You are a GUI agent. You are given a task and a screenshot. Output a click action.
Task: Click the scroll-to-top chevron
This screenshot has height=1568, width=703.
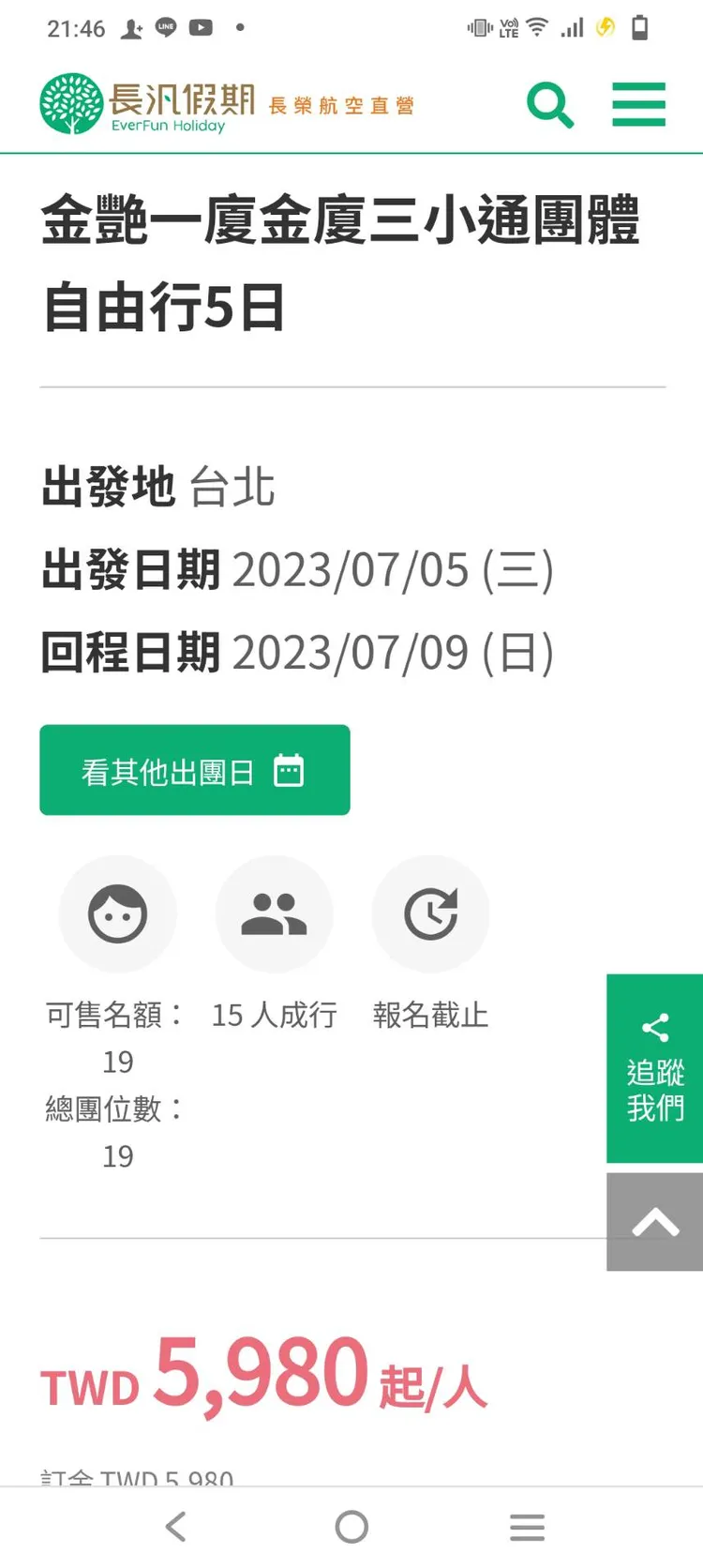click(x=655, y=1221)
